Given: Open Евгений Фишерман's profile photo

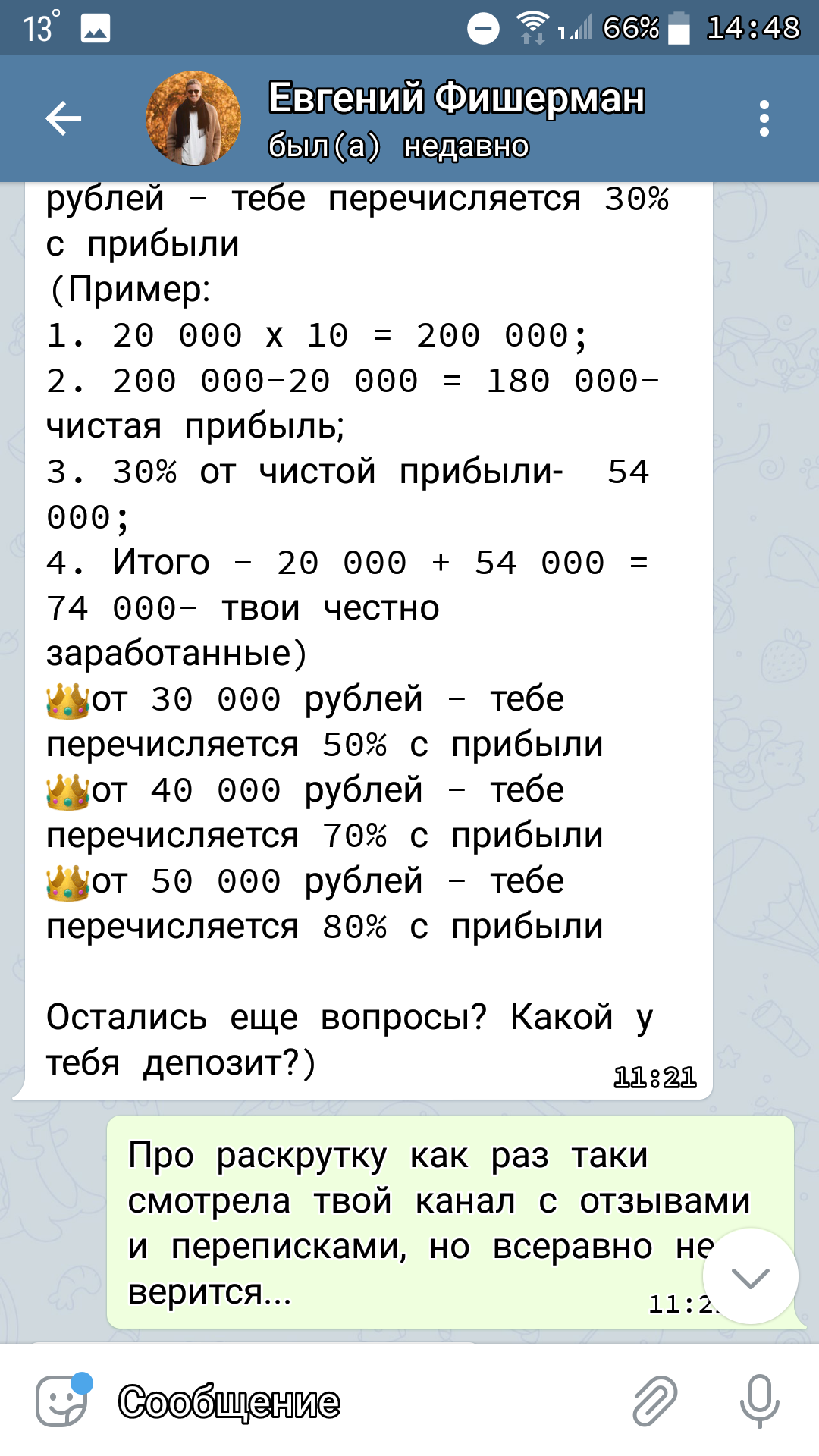Looking at the screenshot, I should coord(193,118).
